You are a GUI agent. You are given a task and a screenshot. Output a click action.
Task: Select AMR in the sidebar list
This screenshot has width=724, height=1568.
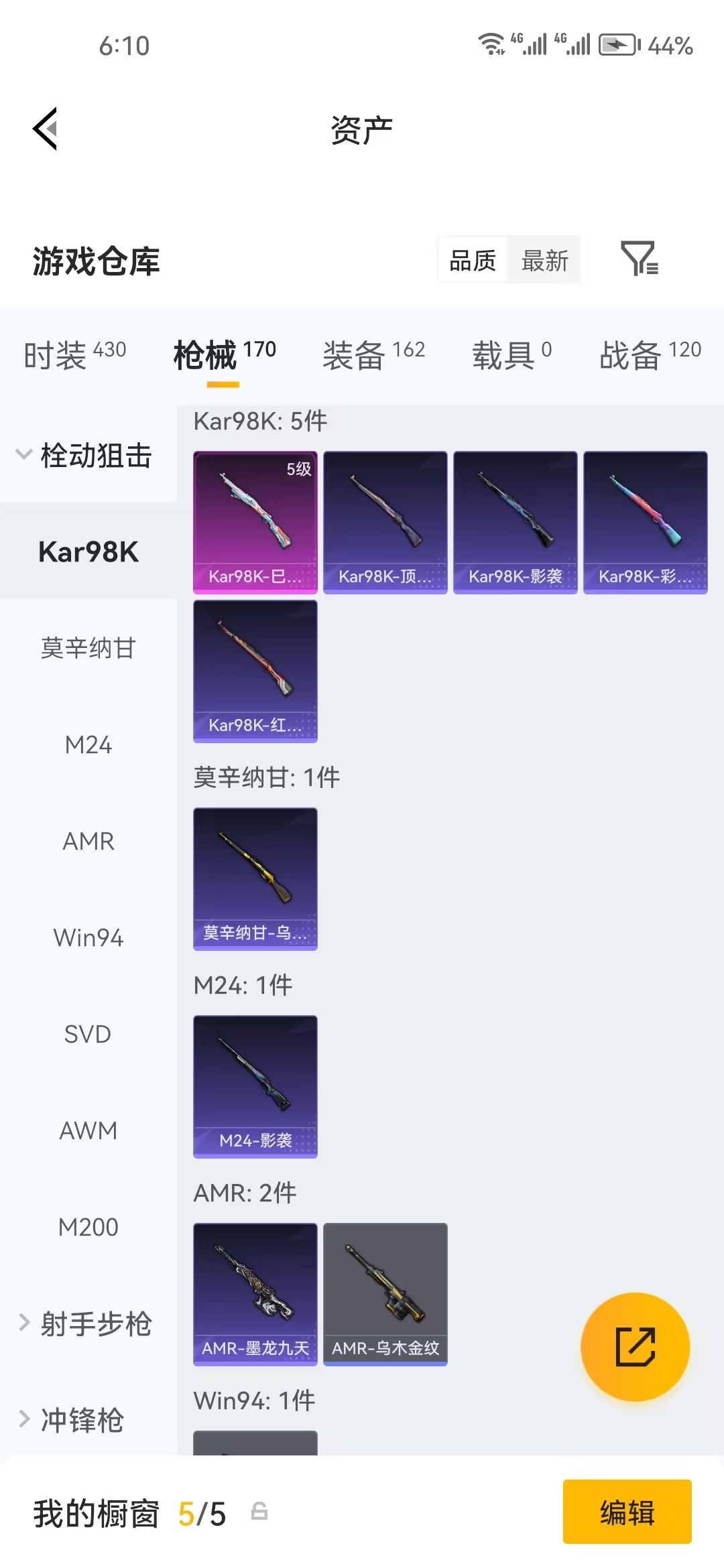click(x=88, y=841)
